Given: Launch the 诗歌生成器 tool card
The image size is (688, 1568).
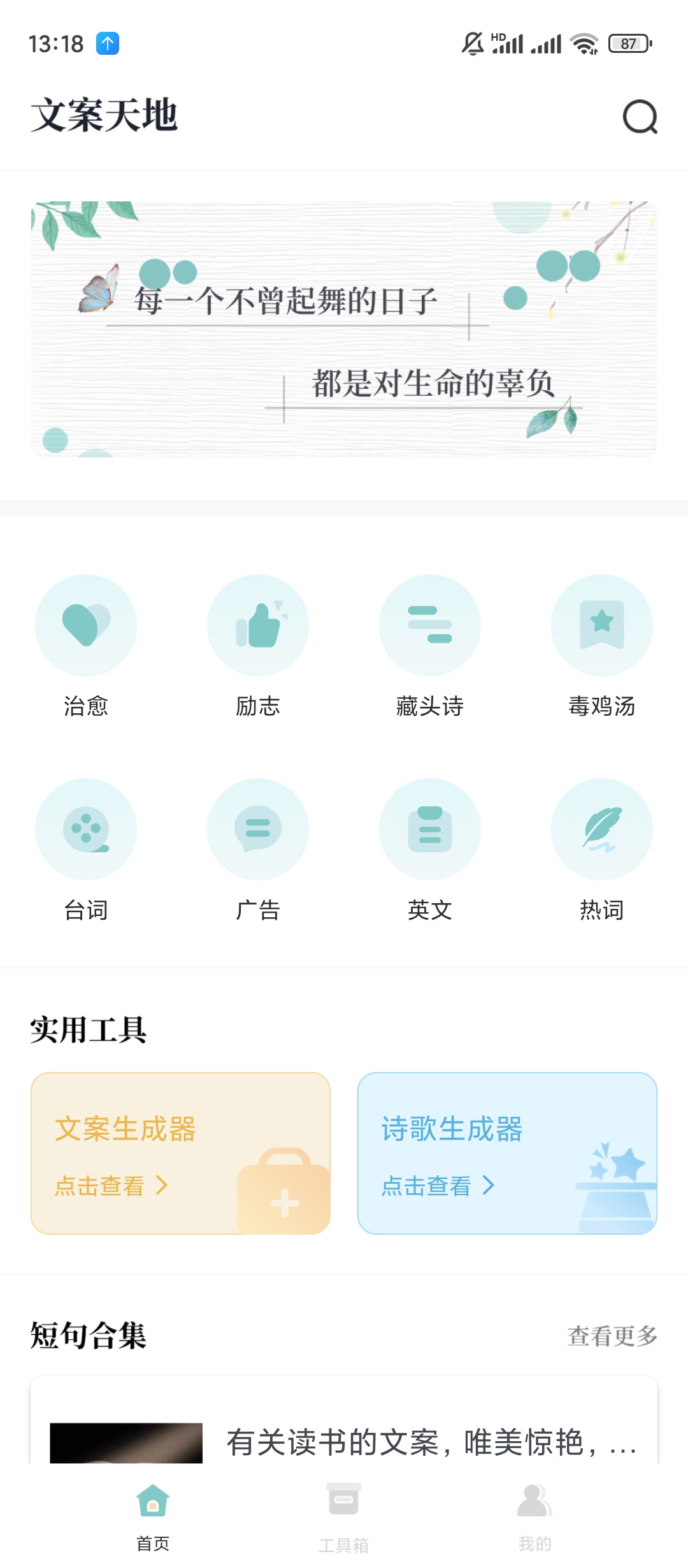Looking at the screenshot, I should [507, 1153].
